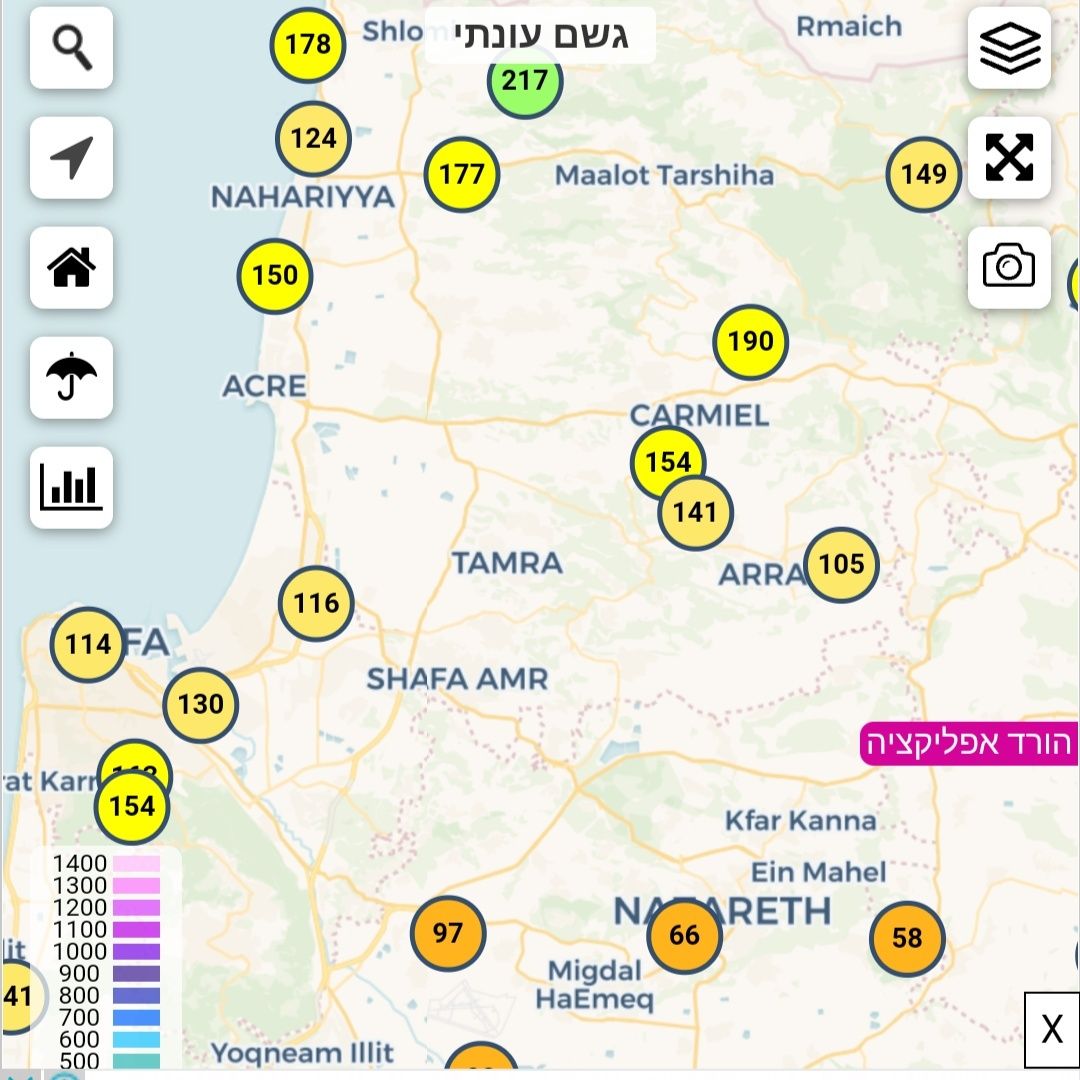Open the map layers selector
Viewport: 1080px width, 1080px height.
coord(1009,48)
